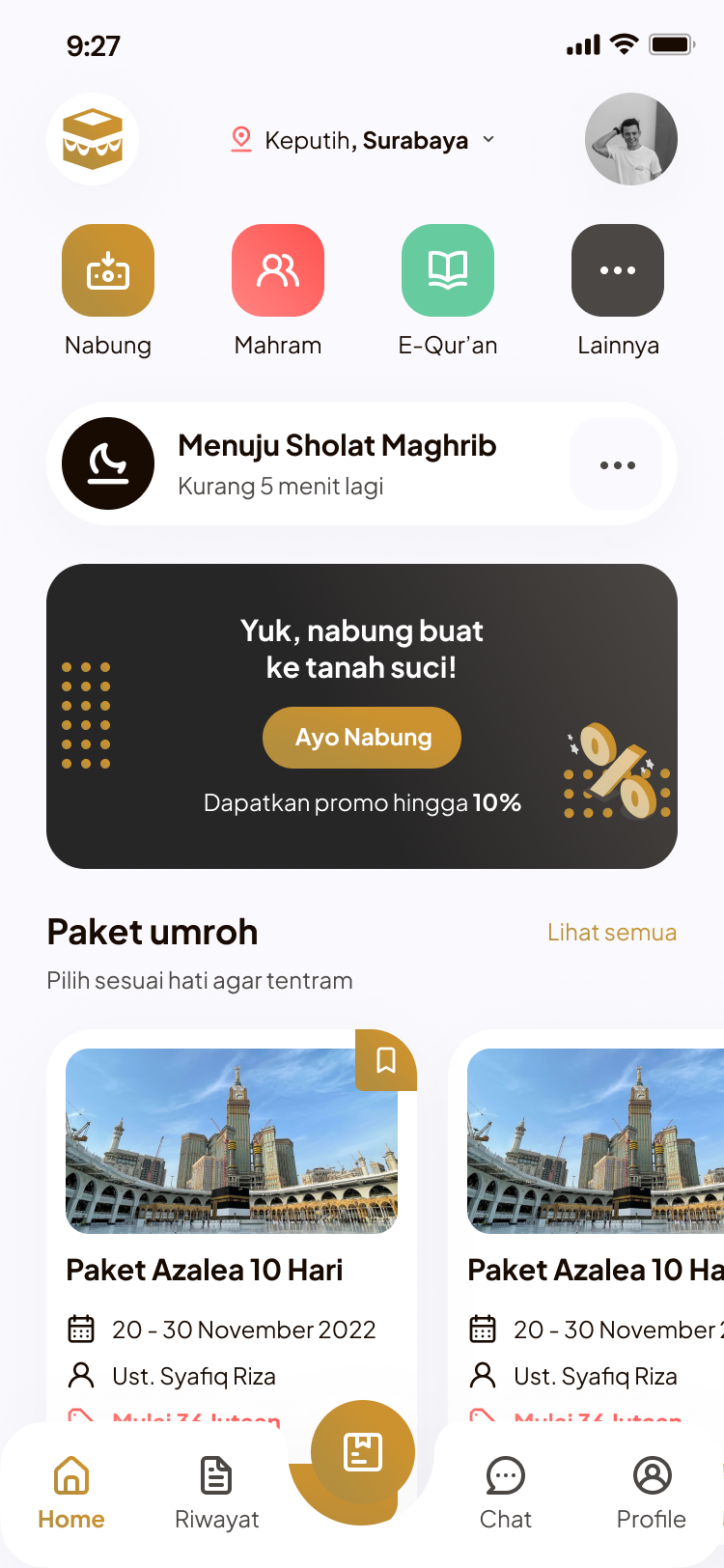Open the E-Qur'an shortcut

448,271
